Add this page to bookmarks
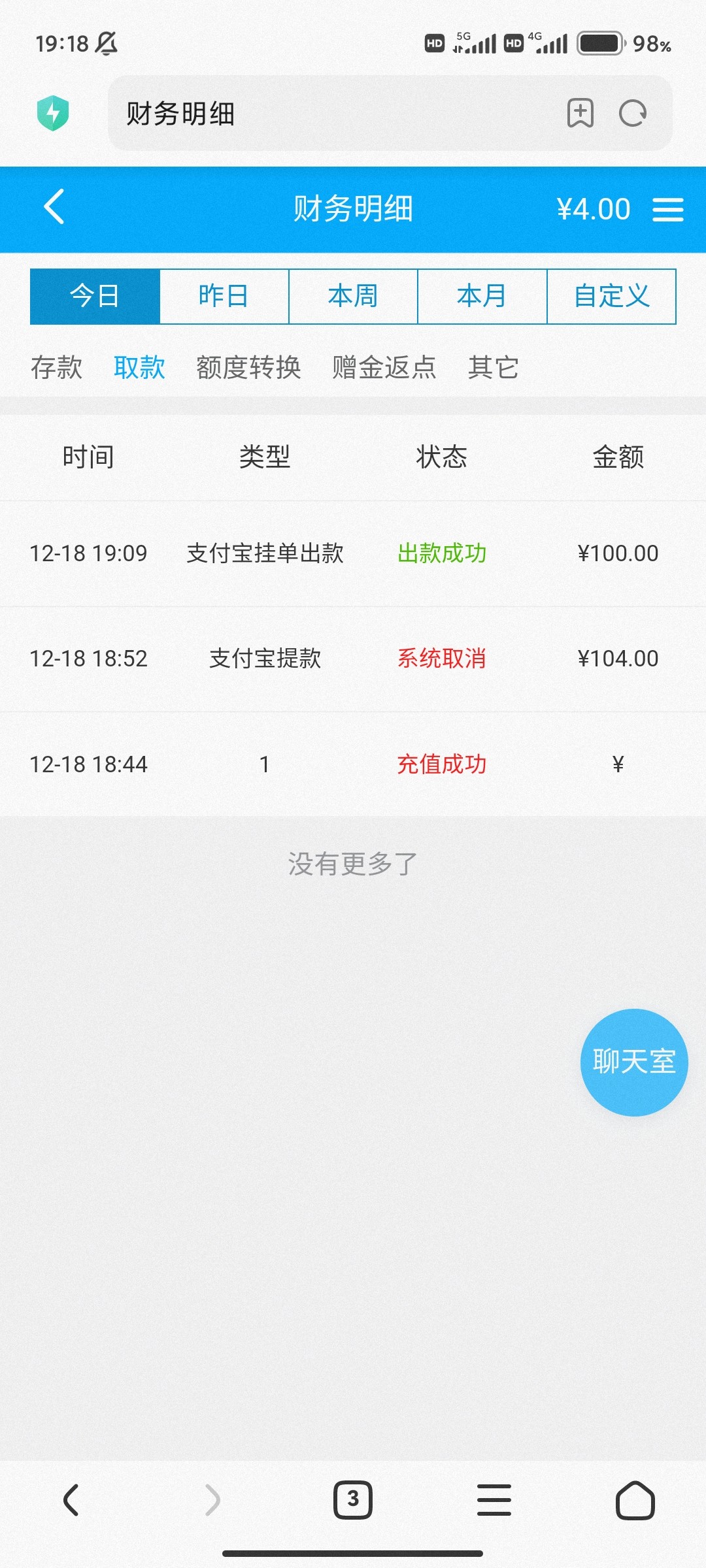The image size is (706, 1568). [x=580, y=113]
